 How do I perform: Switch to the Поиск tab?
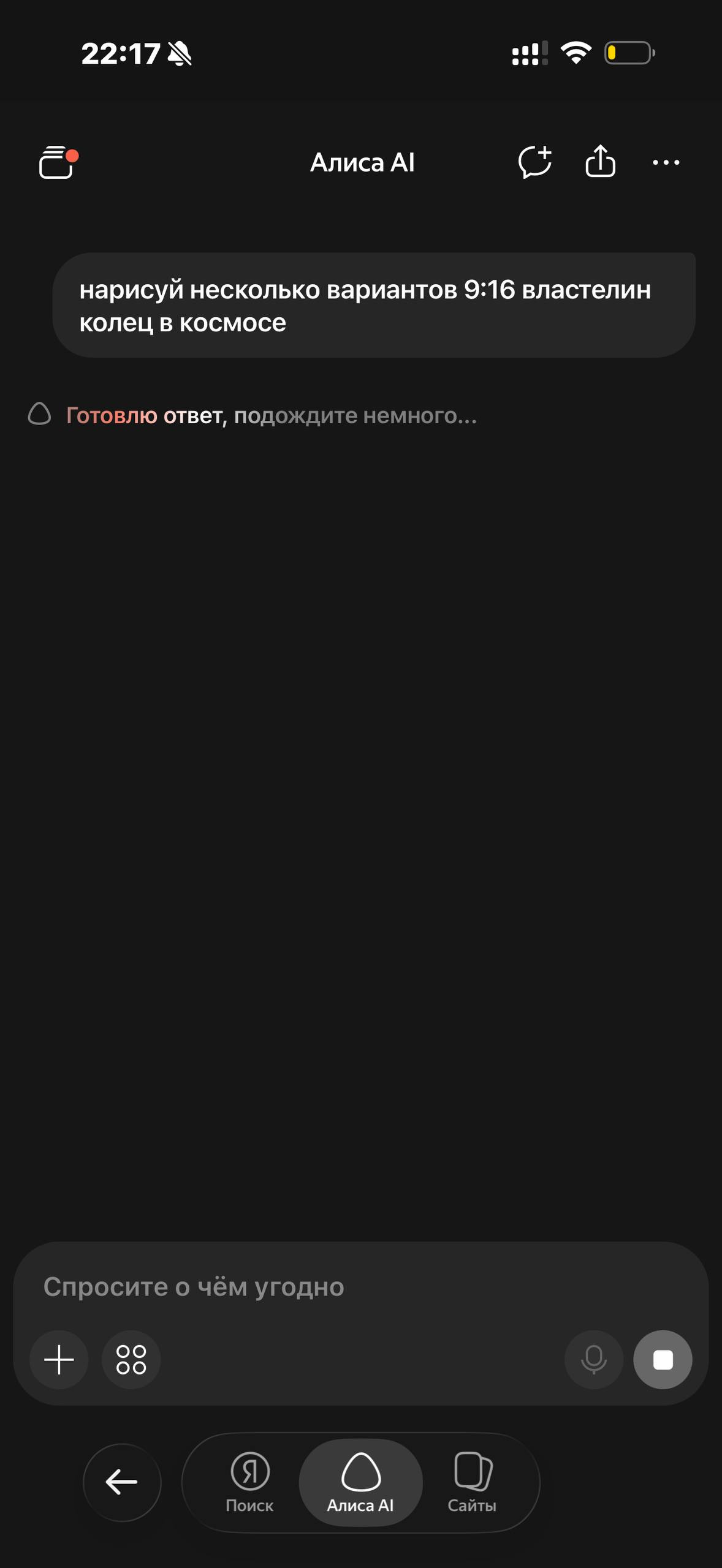249,1483
